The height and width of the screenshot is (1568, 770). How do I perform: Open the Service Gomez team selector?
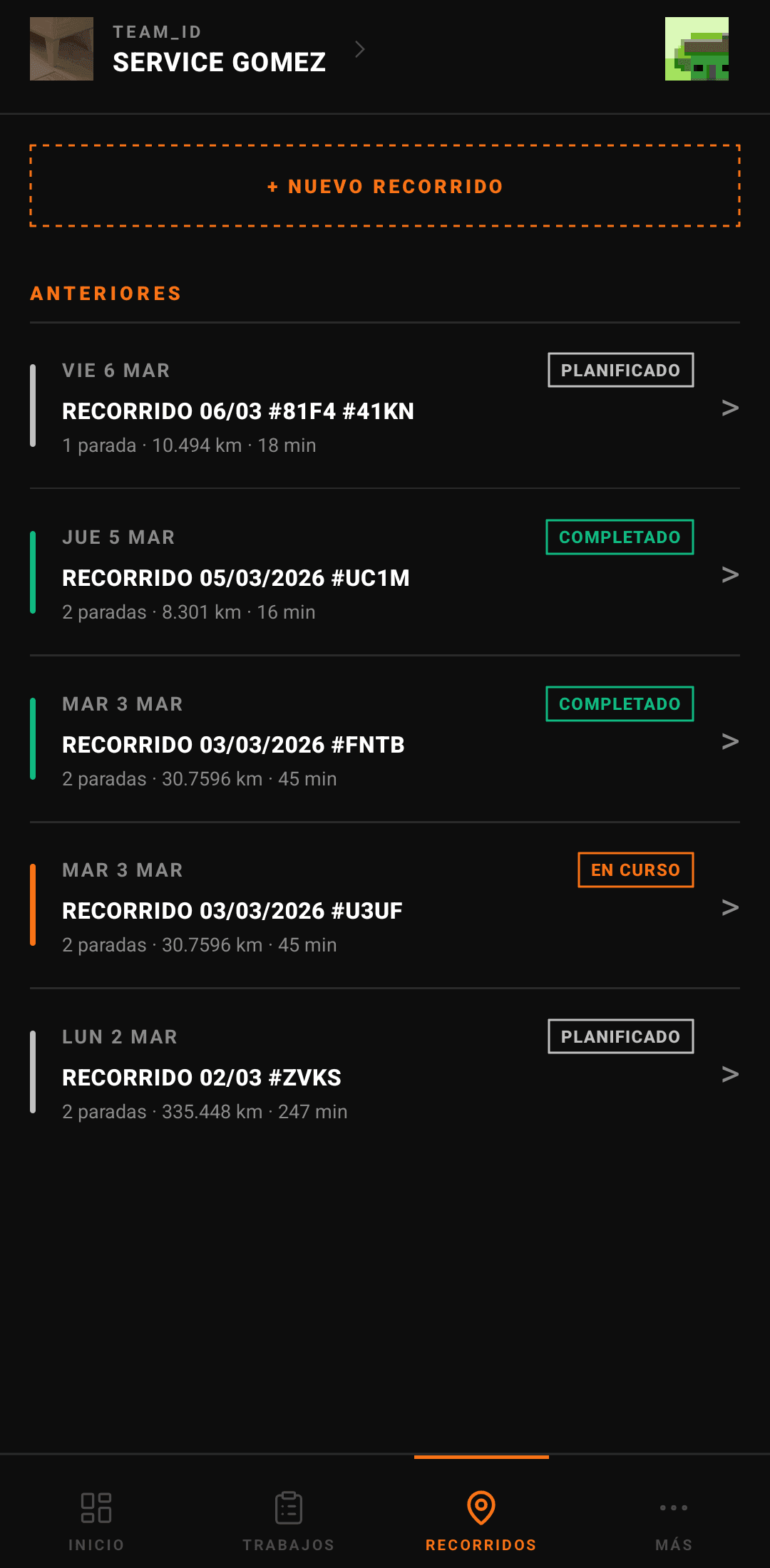[218, 50]
